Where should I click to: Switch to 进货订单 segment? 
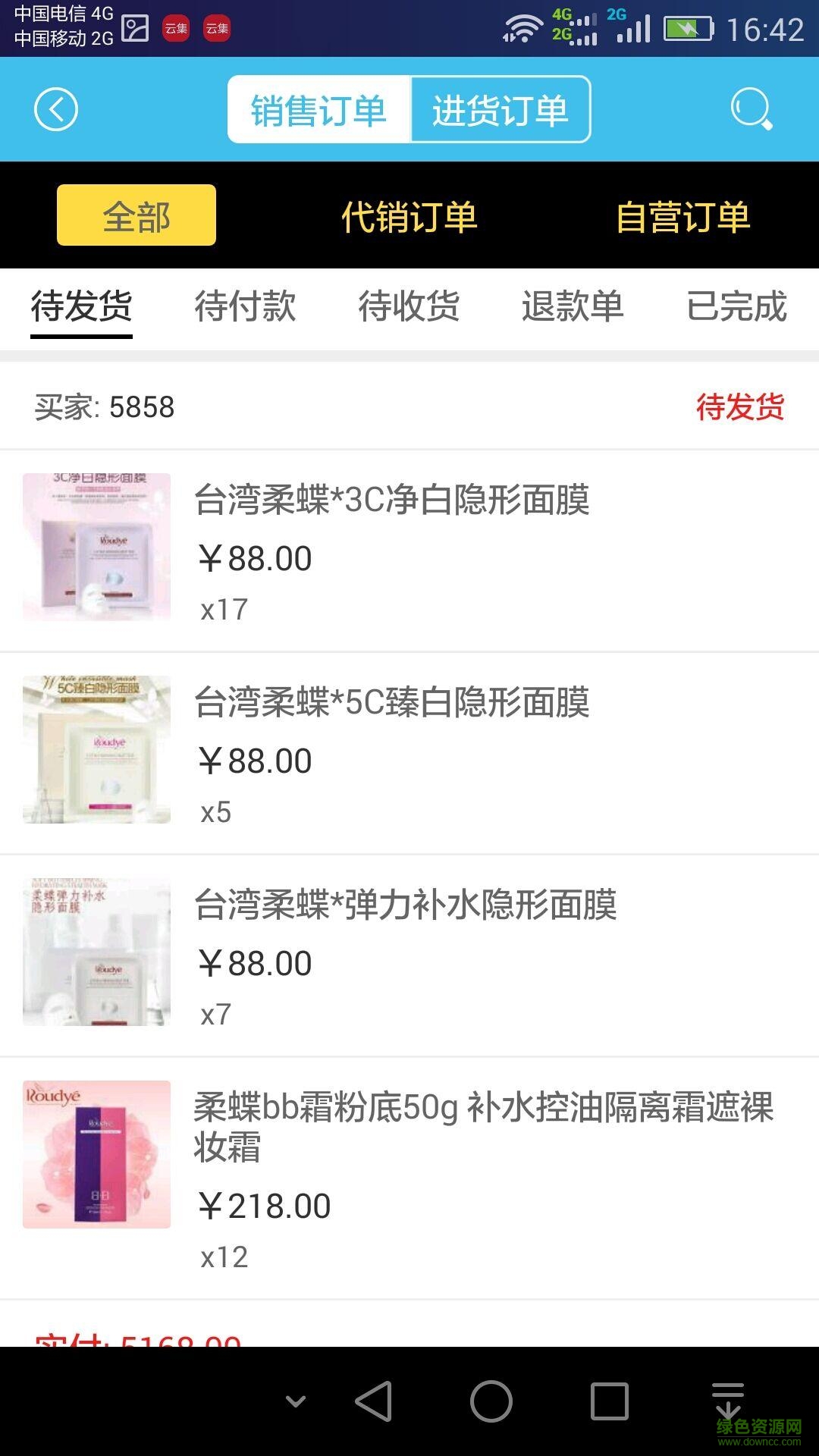pyautogui.click(x=500, y=110)
